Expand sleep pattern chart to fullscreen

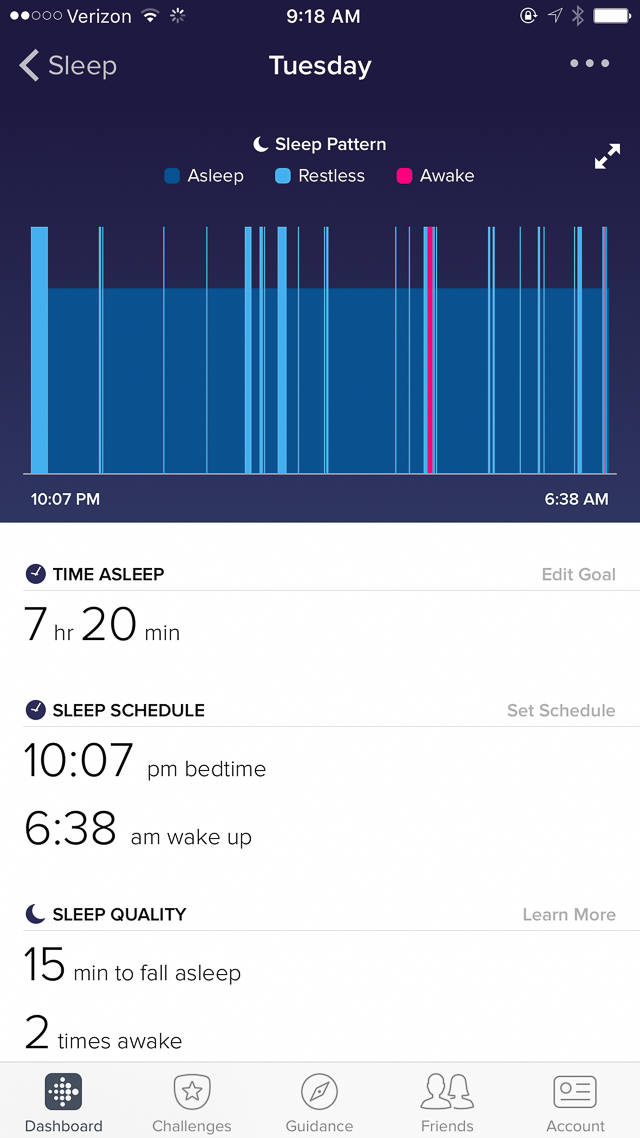607,157
